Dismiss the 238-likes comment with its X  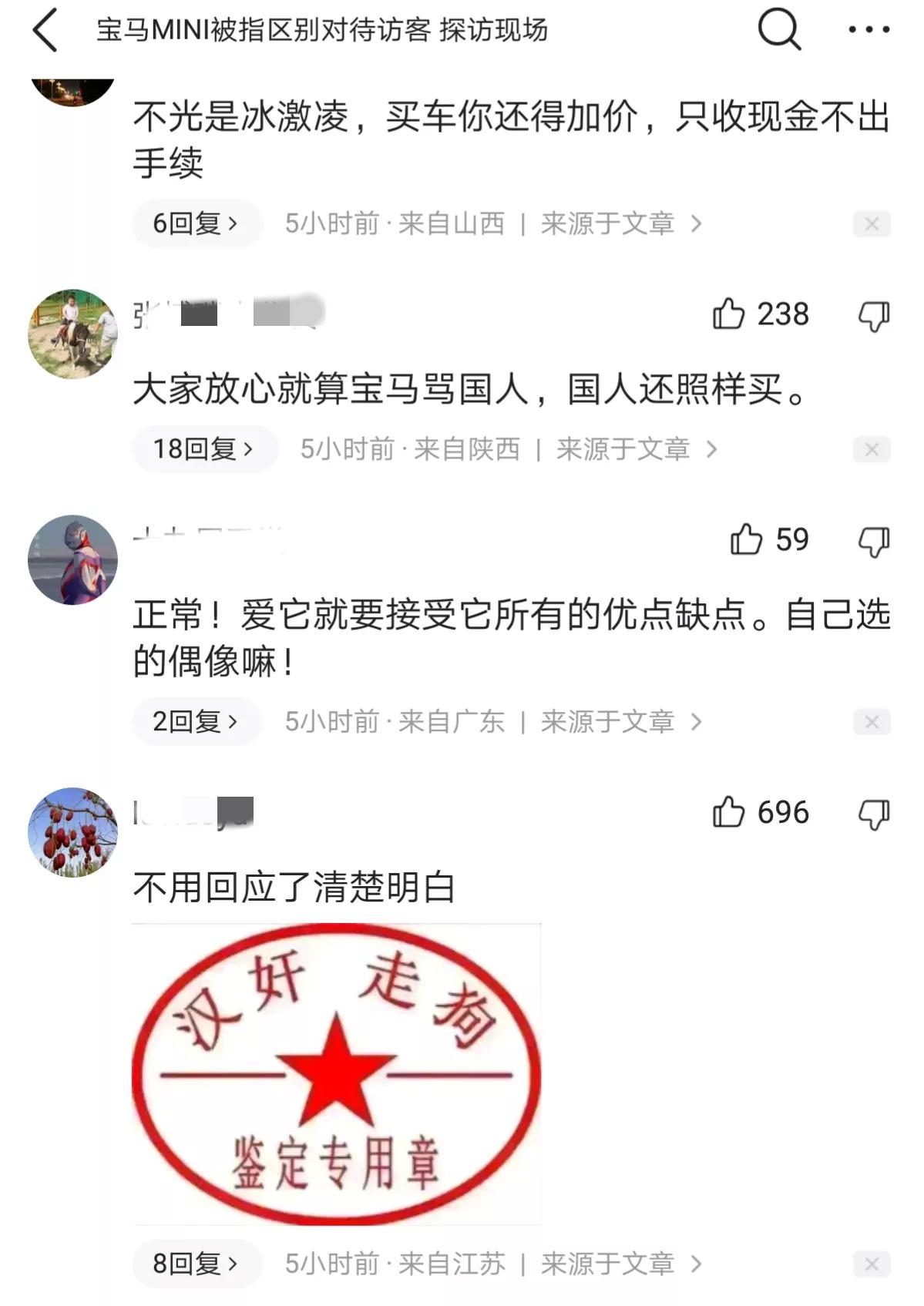(872, 449)
